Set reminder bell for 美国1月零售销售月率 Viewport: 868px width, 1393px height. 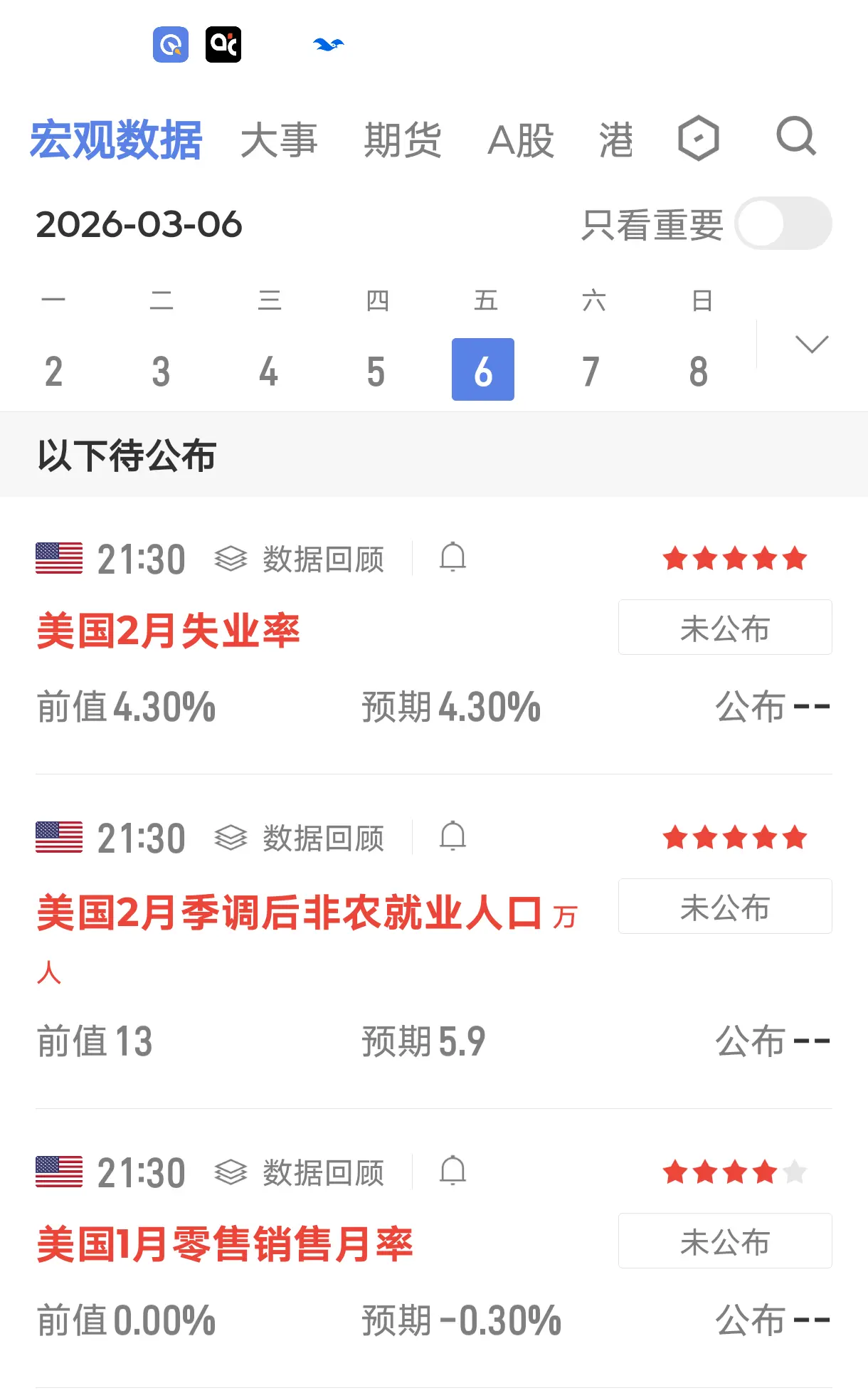(452, 1171)
